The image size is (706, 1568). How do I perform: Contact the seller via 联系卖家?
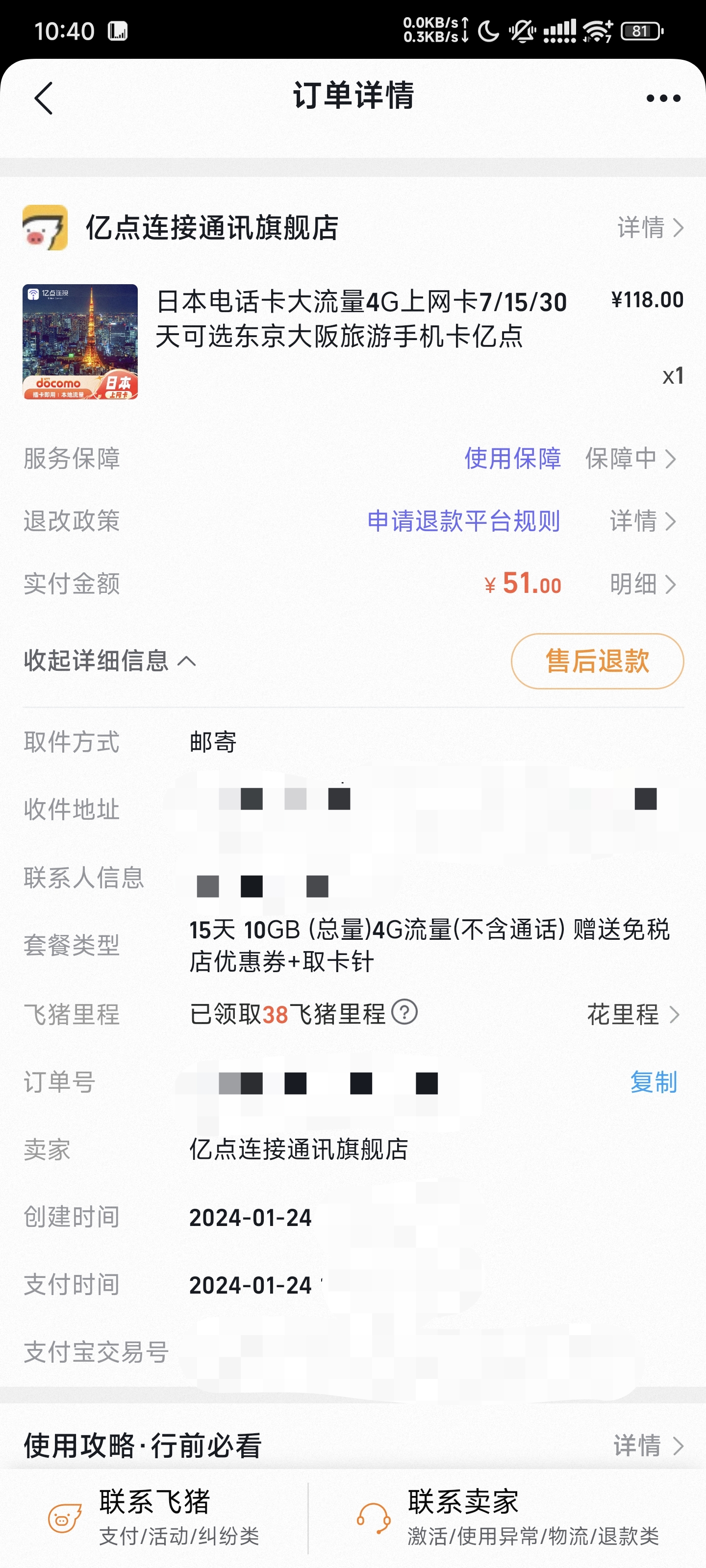pyautogui.click(x=507, y=1518)
